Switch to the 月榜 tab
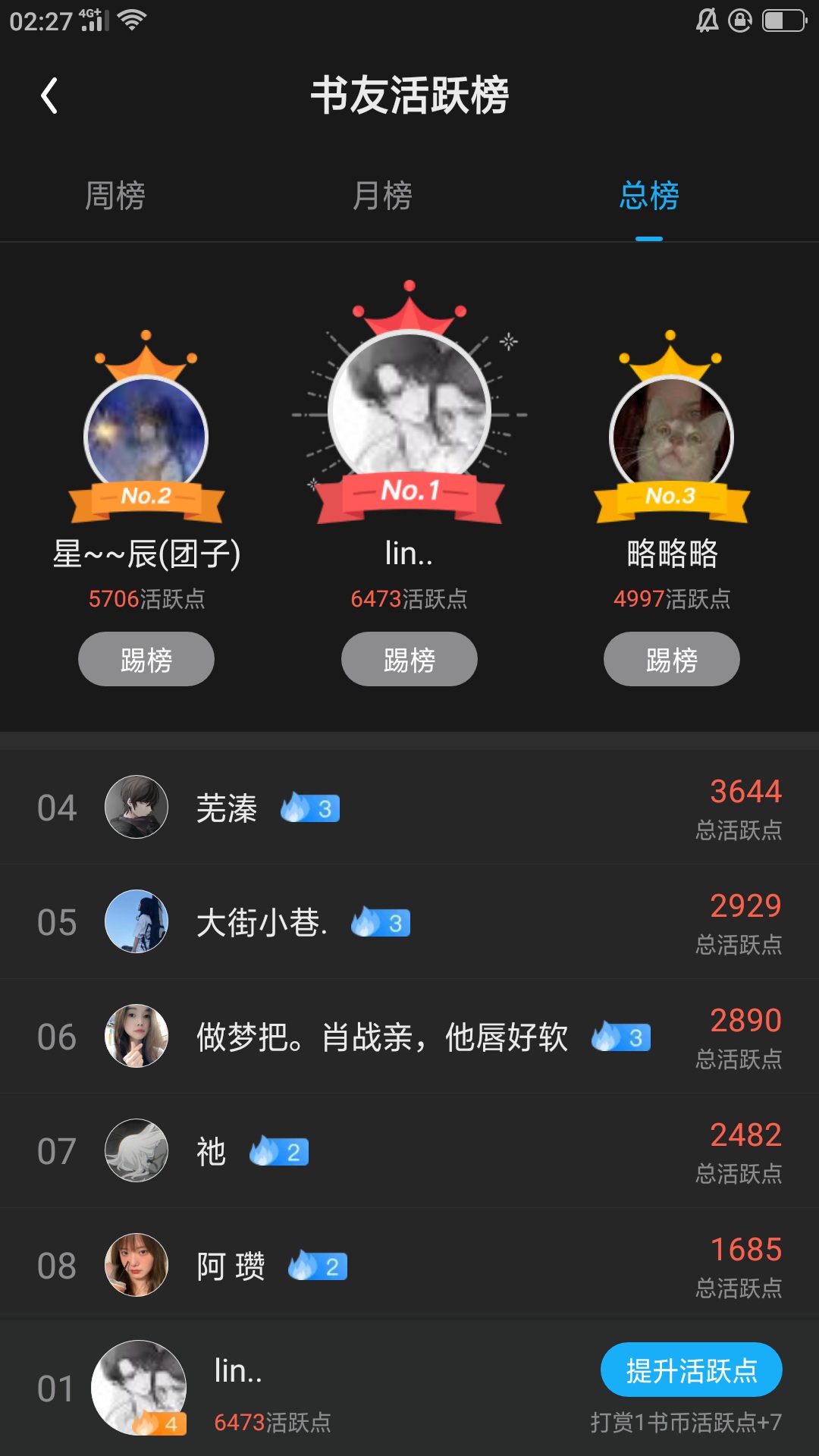The image size is (819, 1456). pyautogui.click(x=382, y=196)
